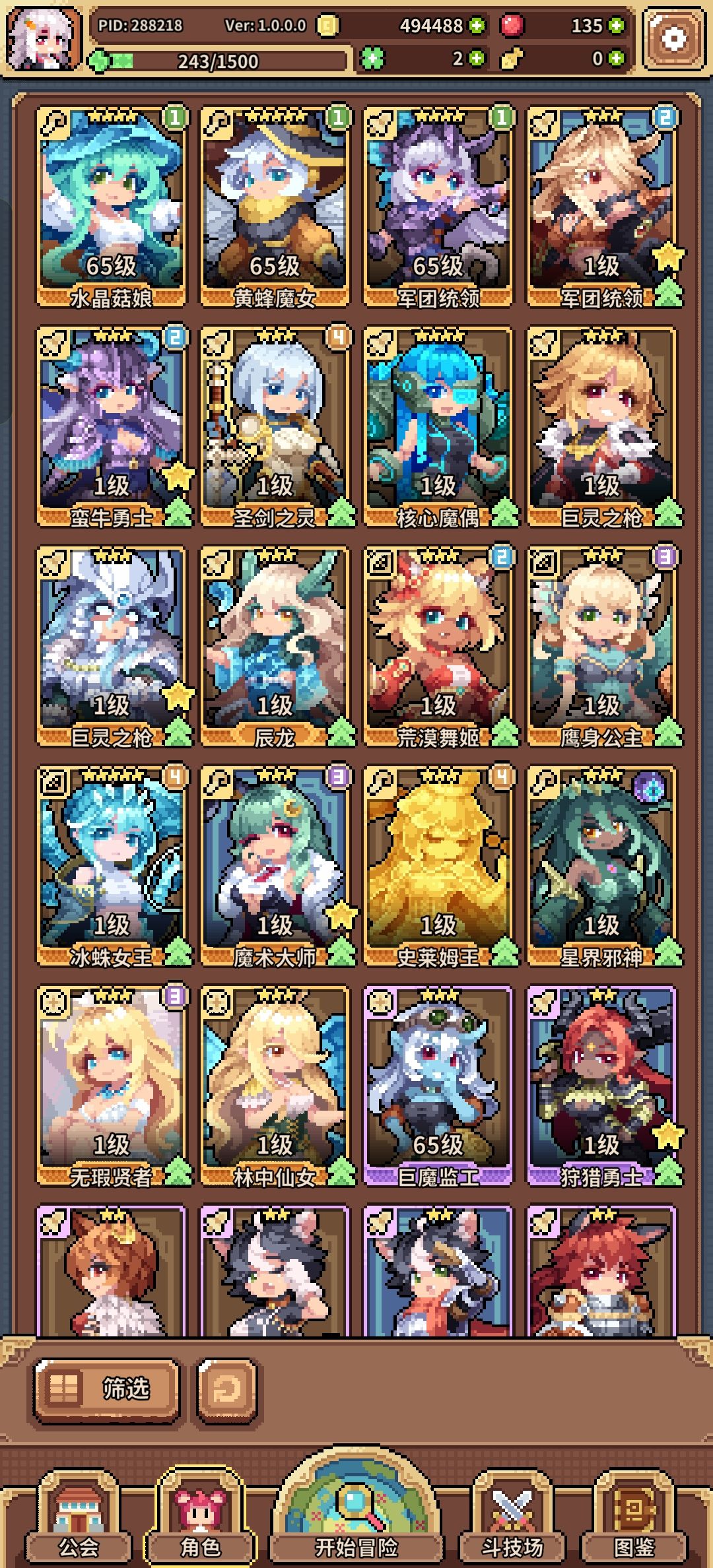Open the 无瑕贤者 character card
This screenshot has height=1568, width=713.
(x=111, y=1086)
